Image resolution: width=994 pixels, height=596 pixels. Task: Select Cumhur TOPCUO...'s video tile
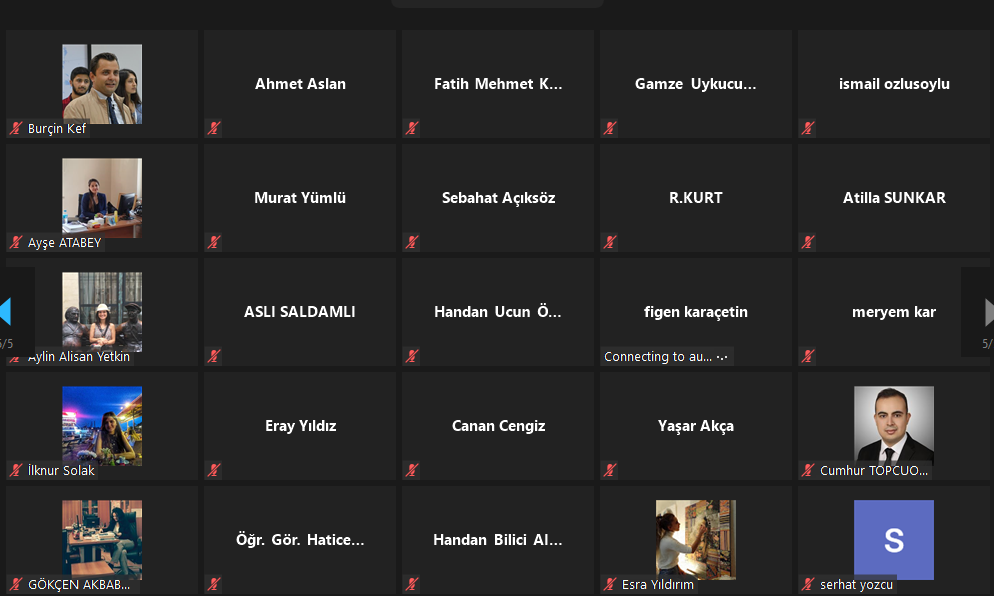click(x=894, y=424)
